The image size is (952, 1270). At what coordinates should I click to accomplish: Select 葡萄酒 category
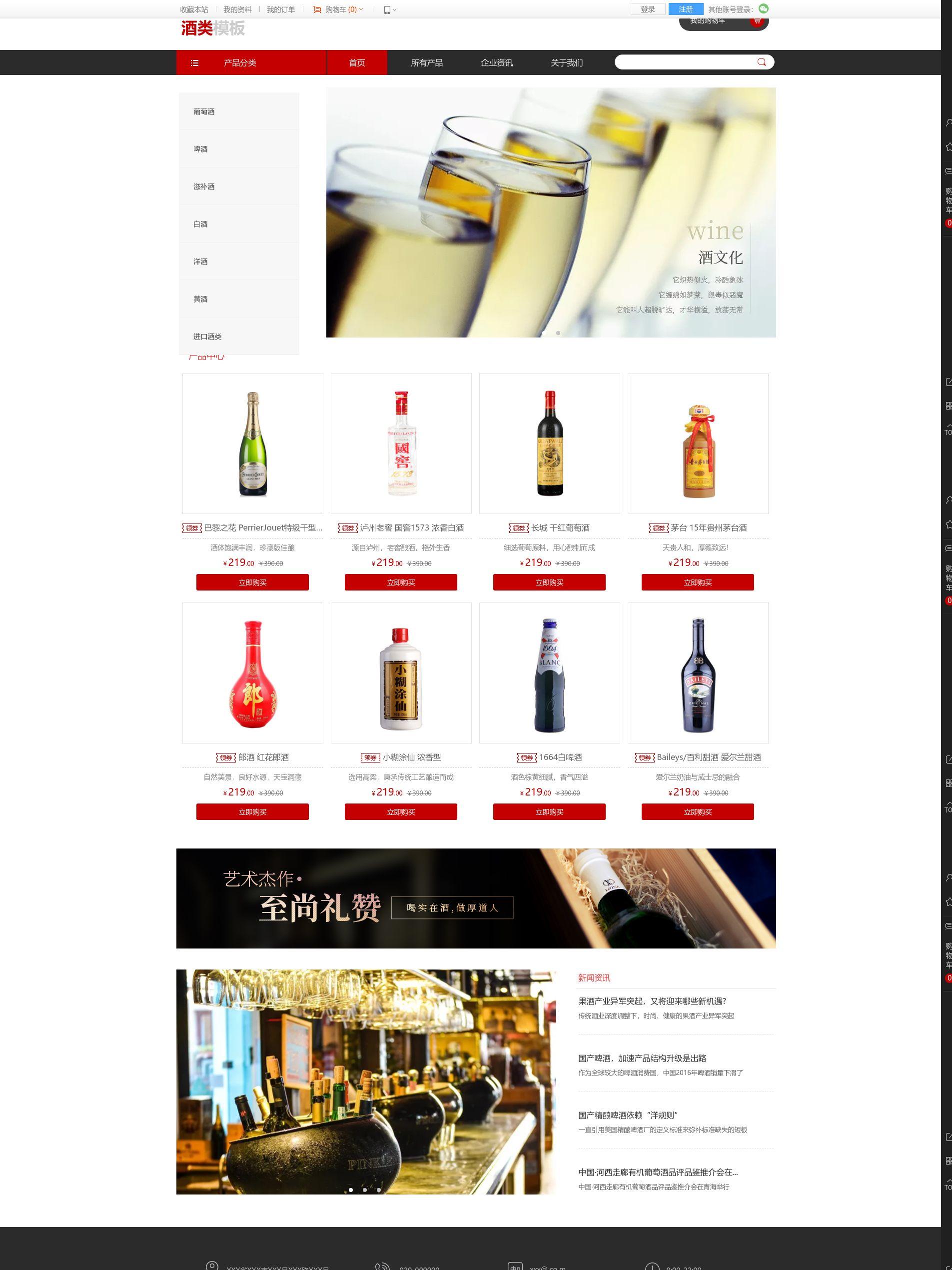(x=204, y=111)
